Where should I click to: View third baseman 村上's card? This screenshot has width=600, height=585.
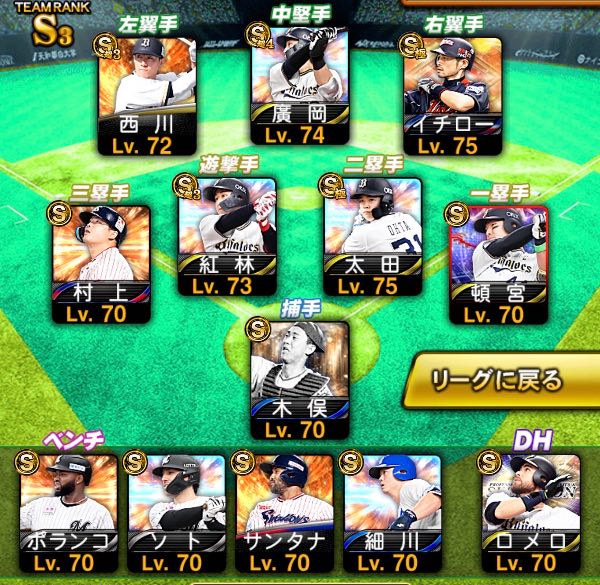101,264
